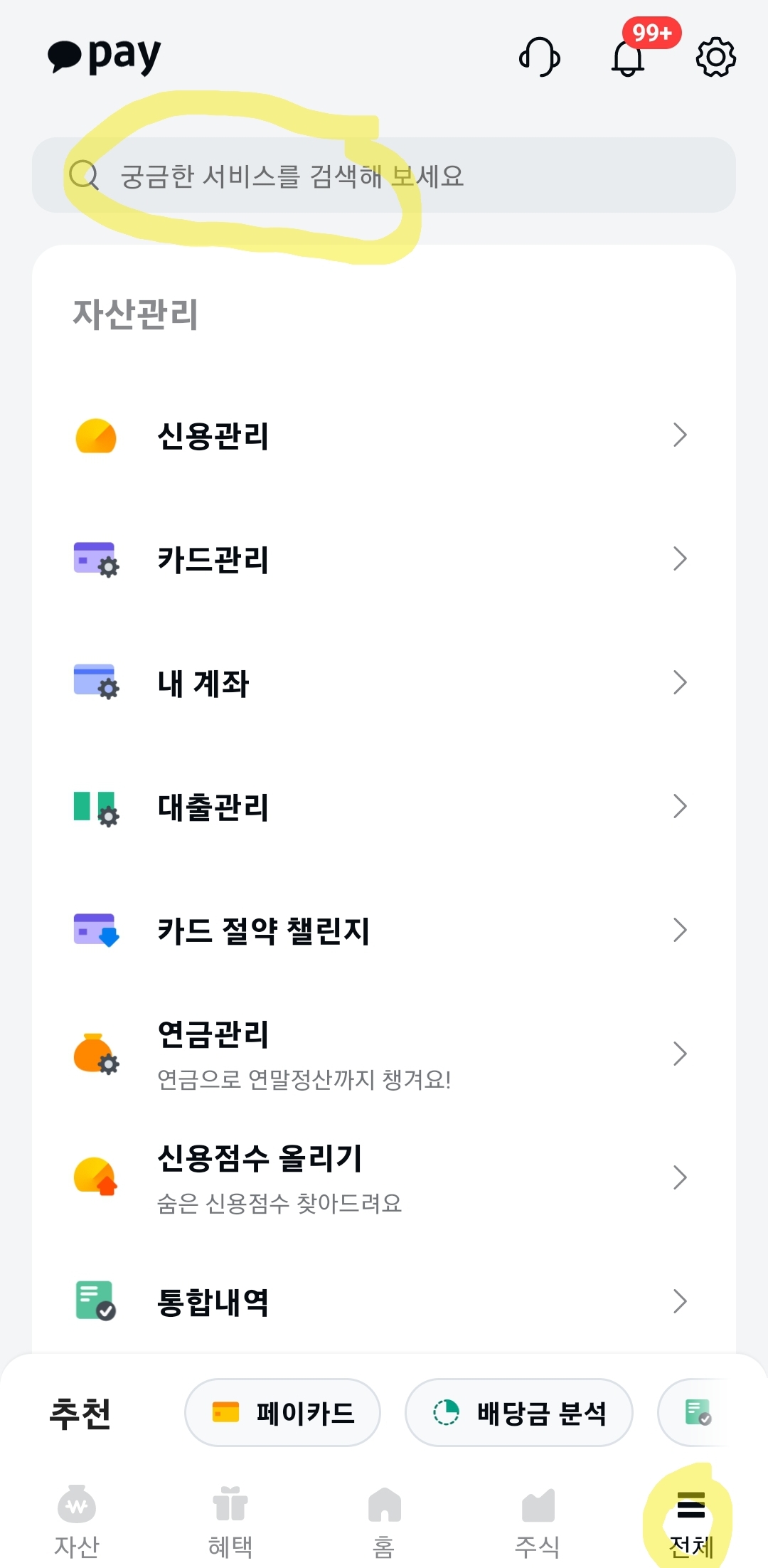This screenshot has width=768, height=1568.
Task: Open the notifications bell
Action: tap(629, 57)
